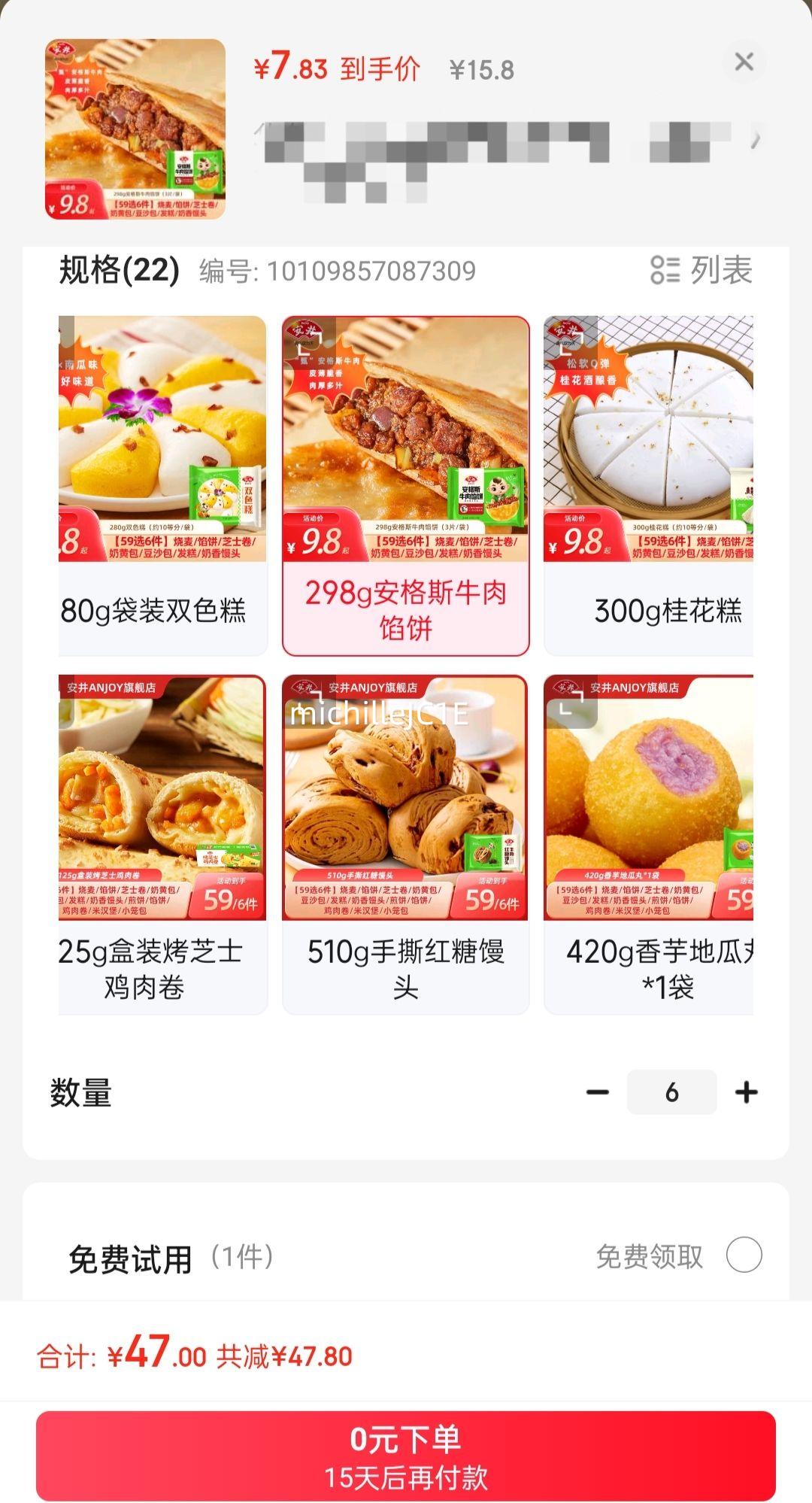Tap the quantity field showing 6
This screenshot has height=1503, width=812.
(671, 1092)
